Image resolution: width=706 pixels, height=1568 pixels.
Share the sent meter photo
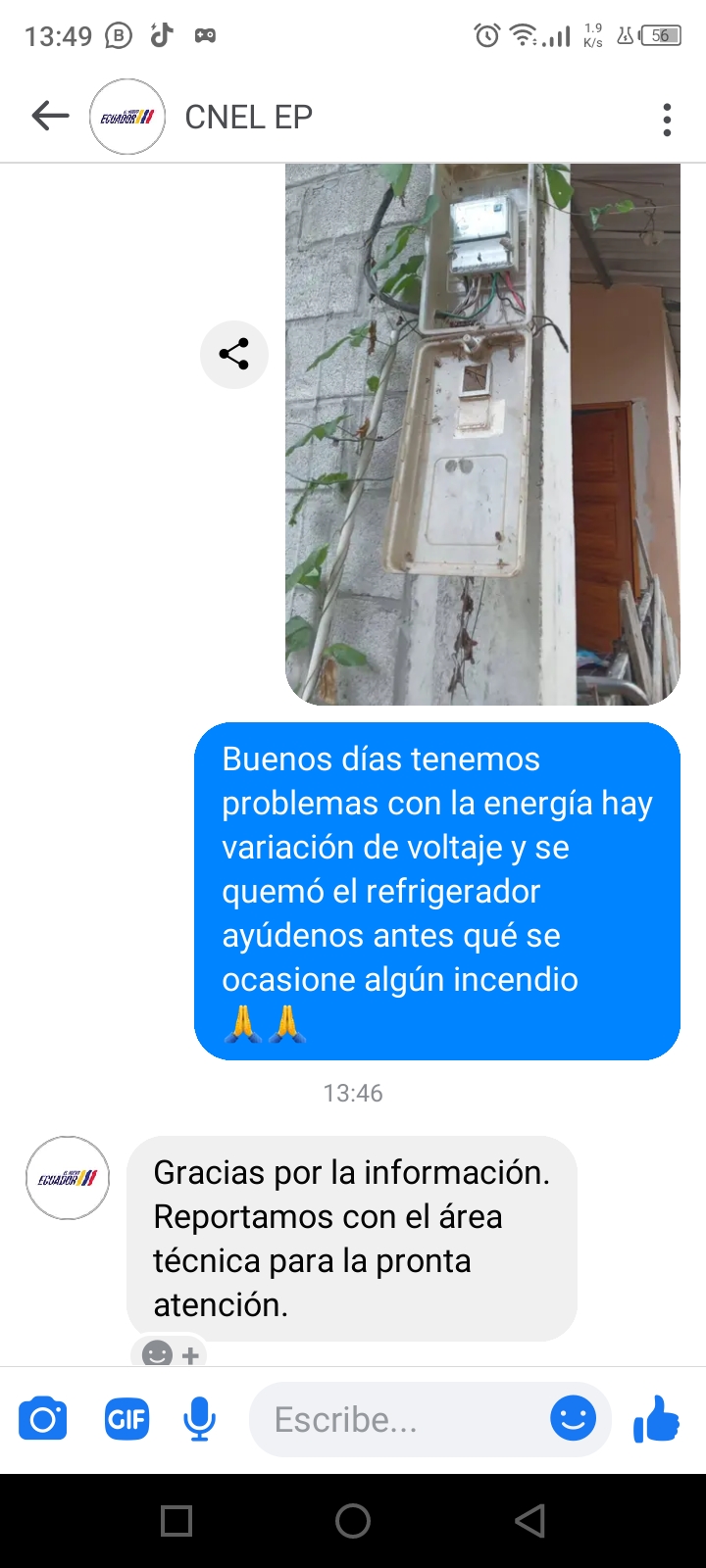[233, 354]
